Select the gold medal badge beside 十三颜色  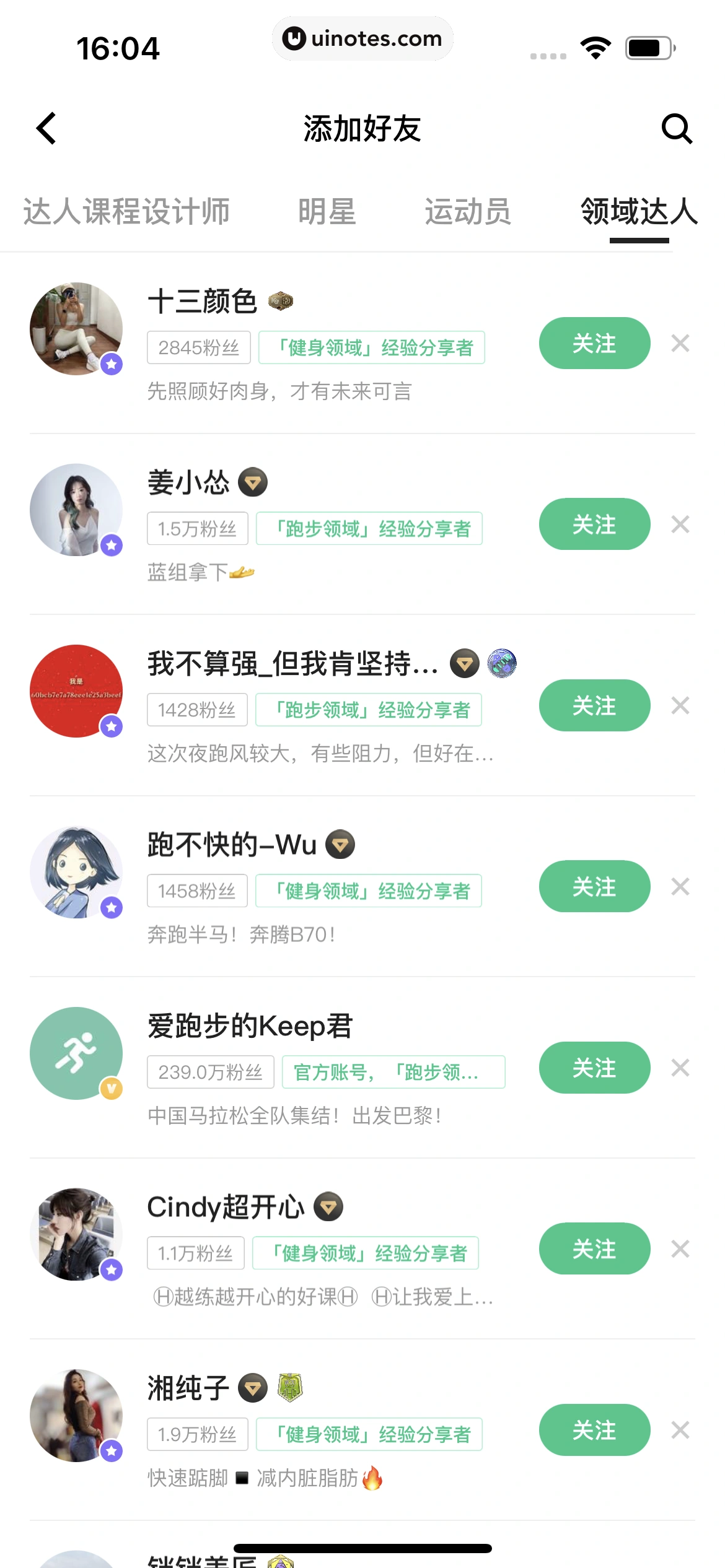pos(280,302)
